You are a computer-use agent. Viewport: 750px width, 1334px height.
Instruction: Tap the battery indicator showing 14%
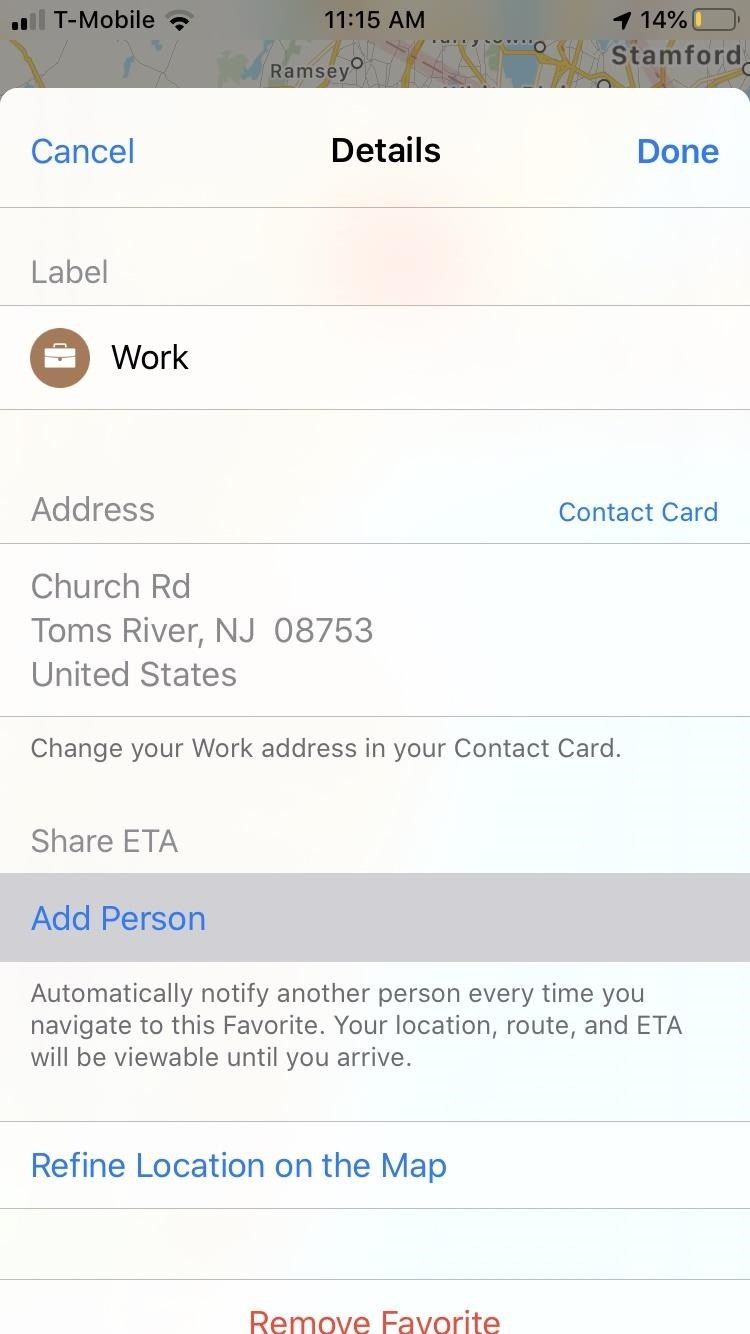(698, 19)
